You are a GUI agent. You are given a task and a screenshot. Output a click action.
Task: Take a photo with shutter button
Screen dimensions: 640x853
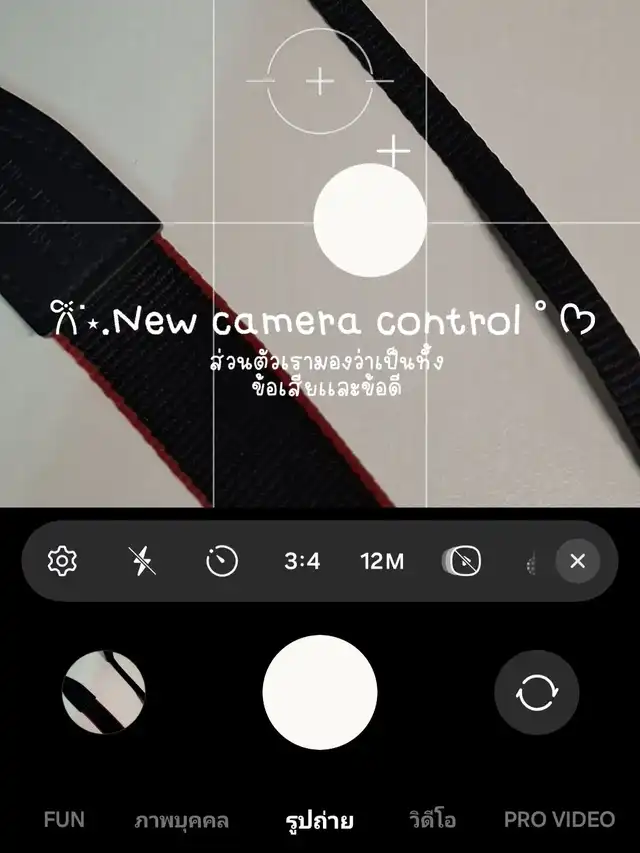320,692
